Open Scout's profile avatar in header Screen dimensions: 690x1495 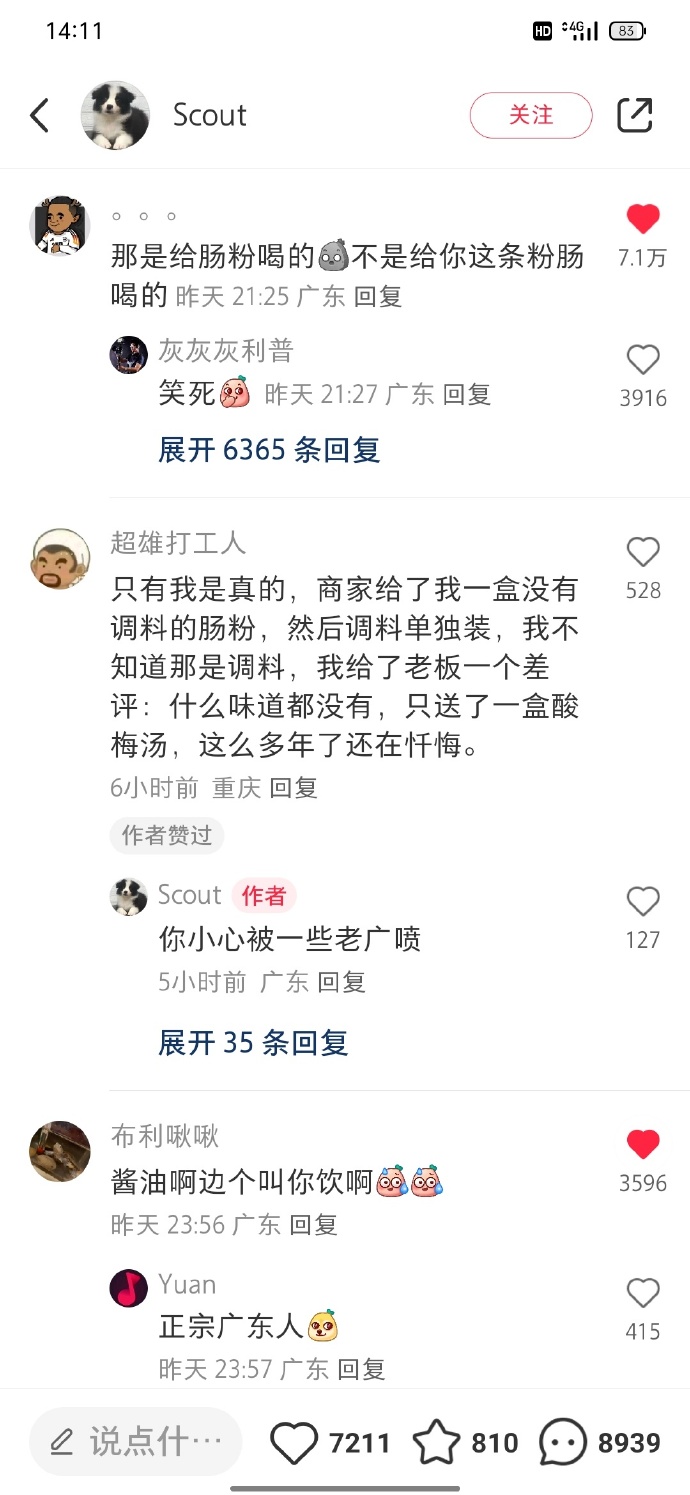click(x=115, y=116)
